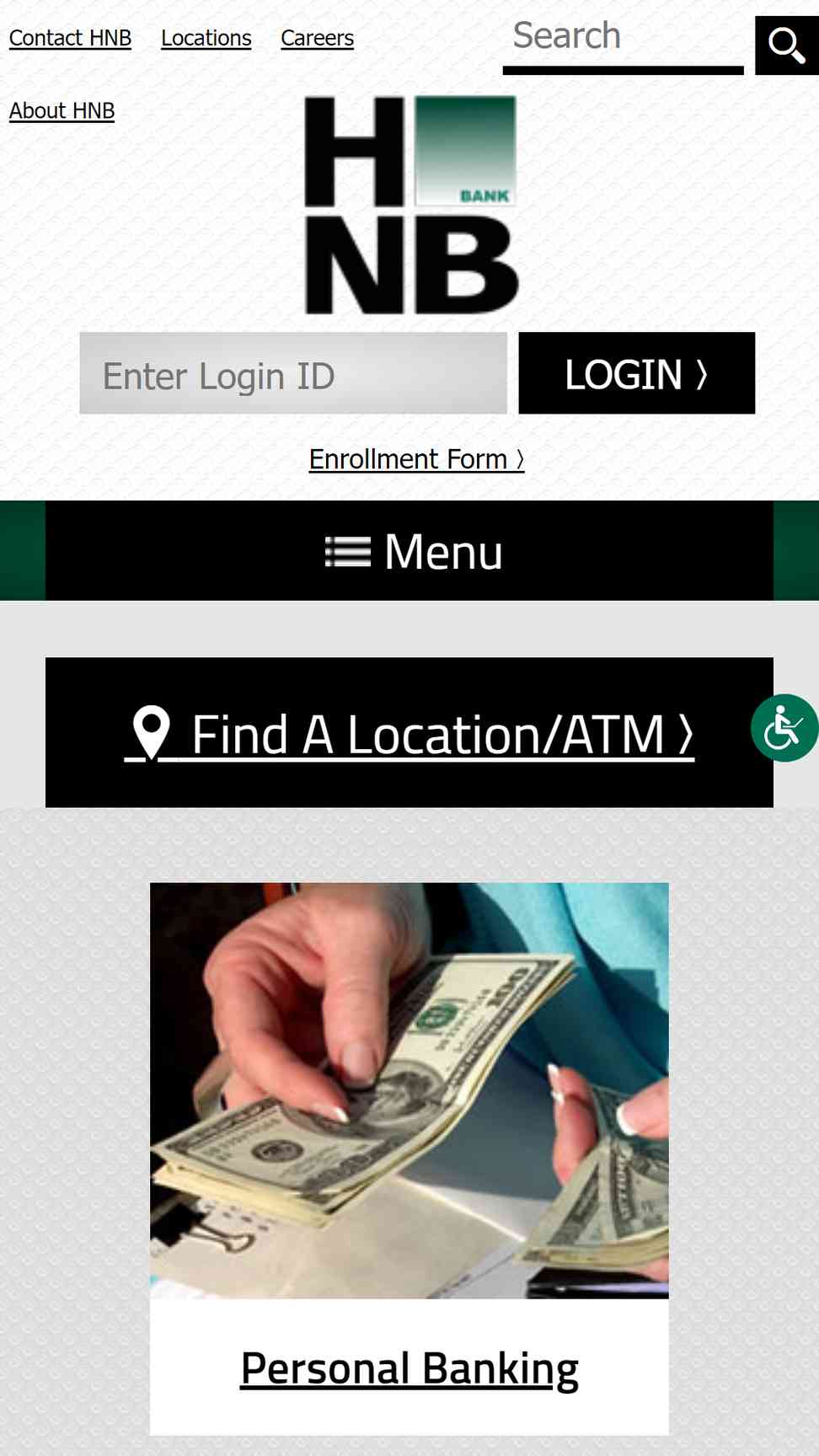Tap the magnifying glass search button

(x=787, y=45)
